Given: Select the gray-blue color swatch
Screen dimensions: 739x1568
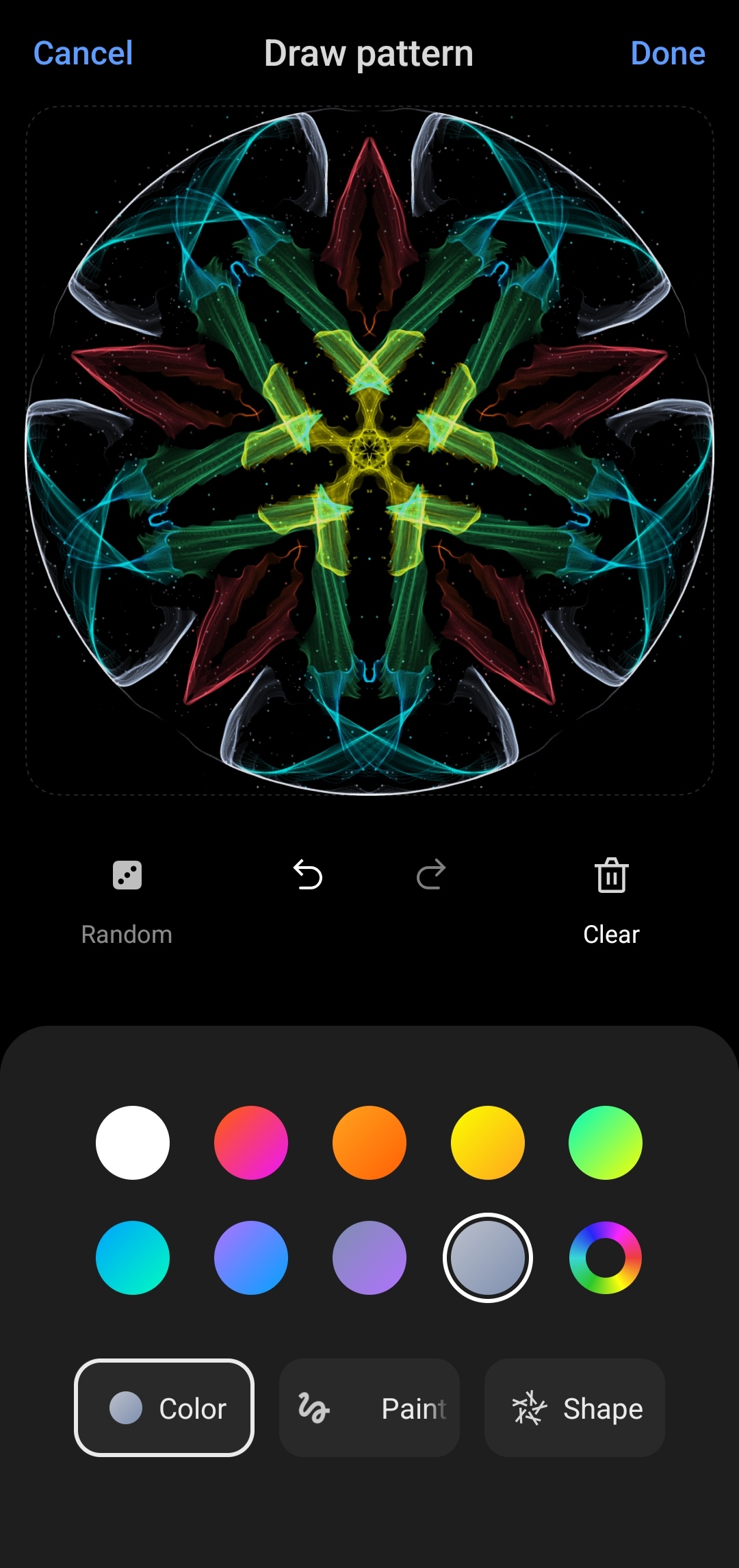Looking at the screenshot, I should [x=488, y=1258].
